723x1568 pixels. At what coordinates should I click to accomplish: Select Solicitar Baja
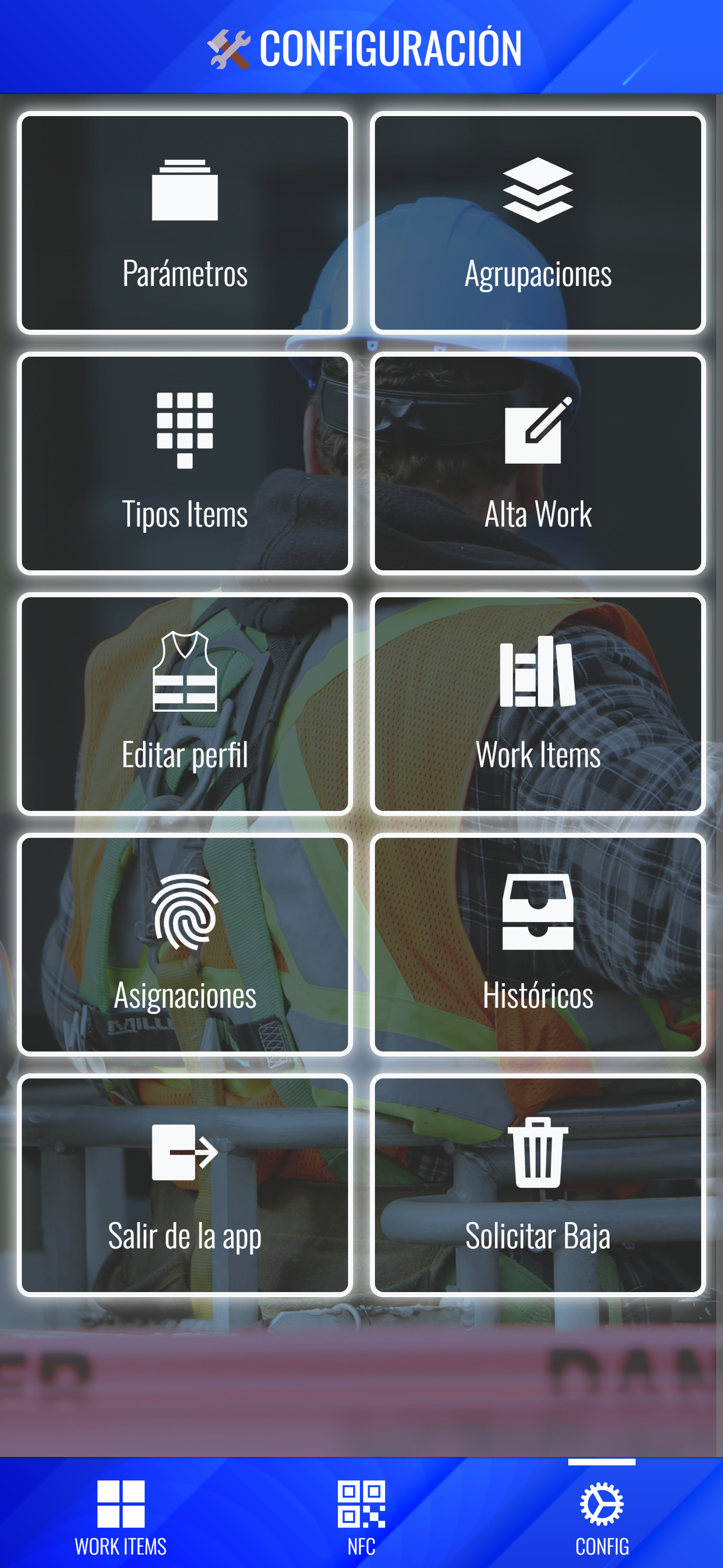click(x=537, y=1184)
